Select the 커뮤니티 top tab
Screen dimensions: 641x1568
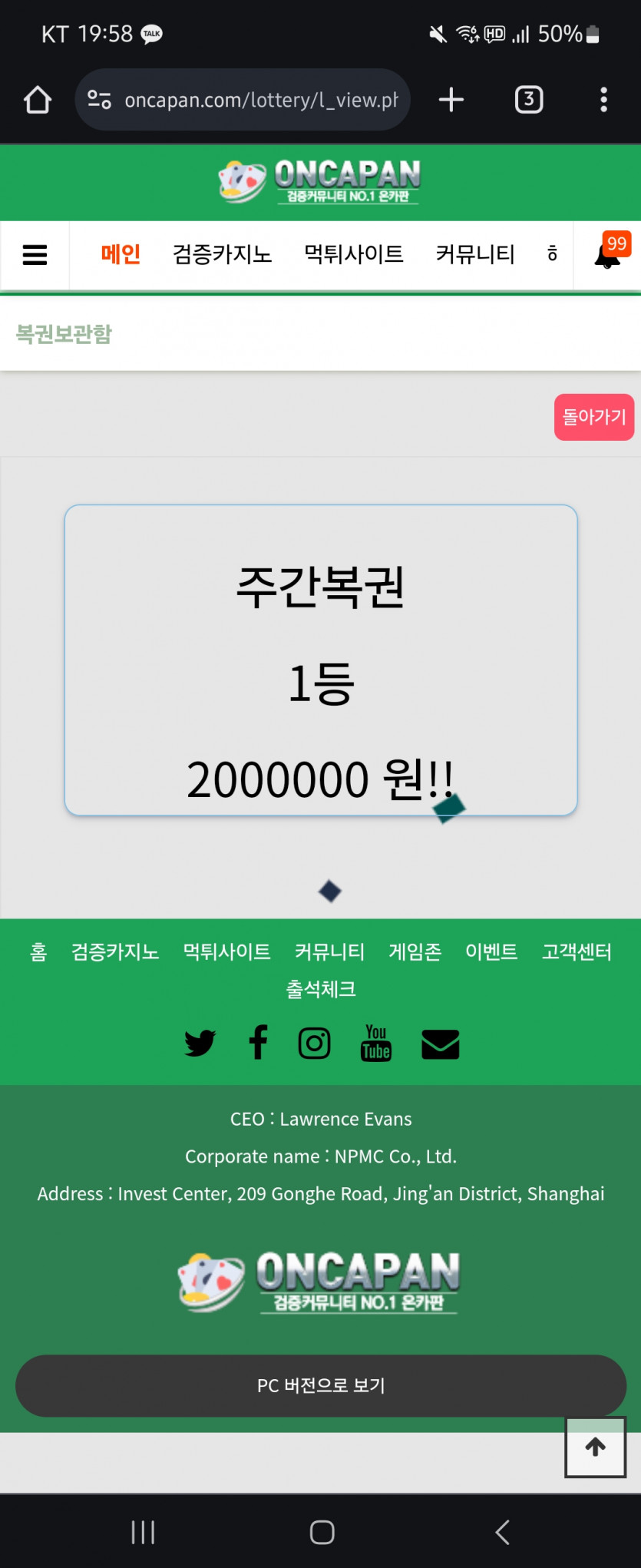pyautogui.click(x=474, y=254)
